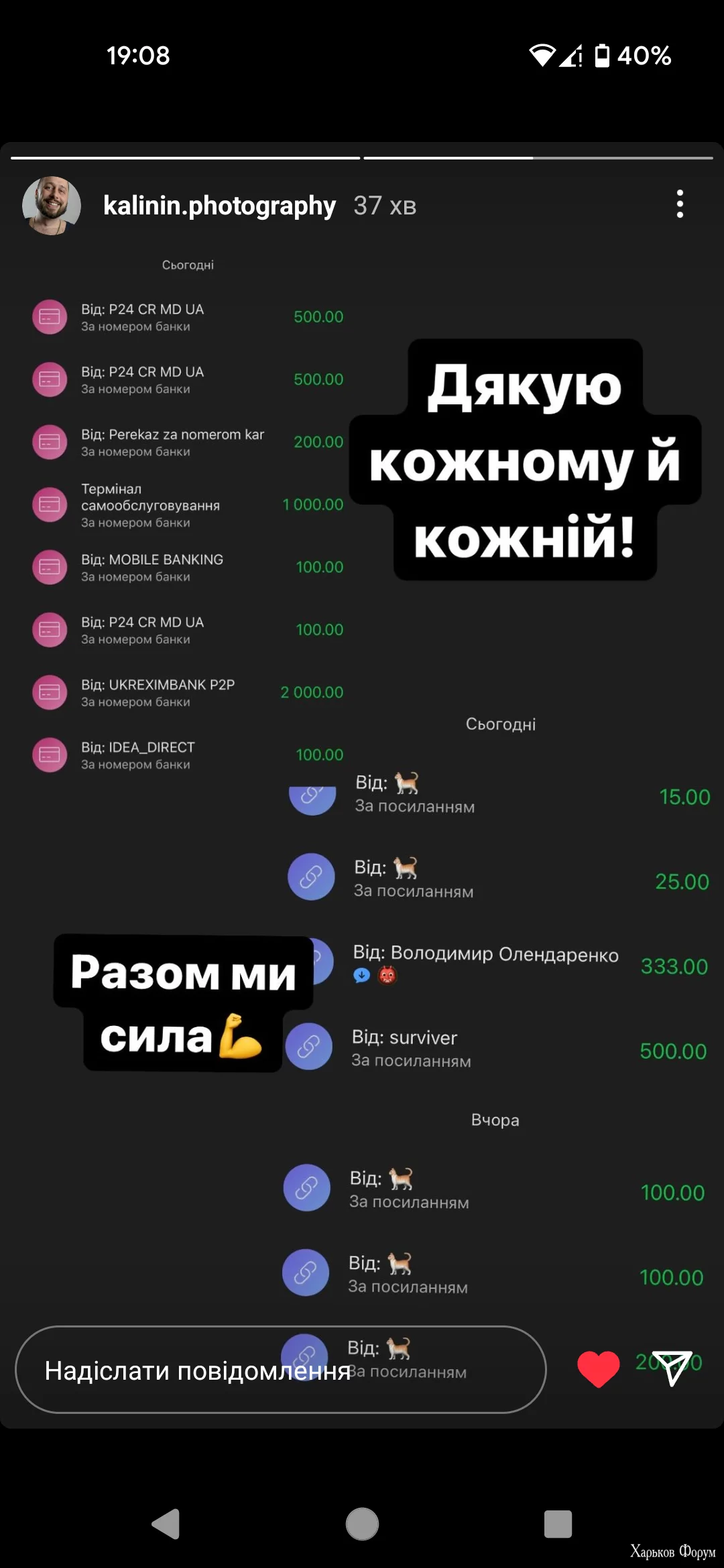This screenshot has height=1568, width=724.
Task: Open kalinin.photography profile picture
Action: [x=52, y=206]
